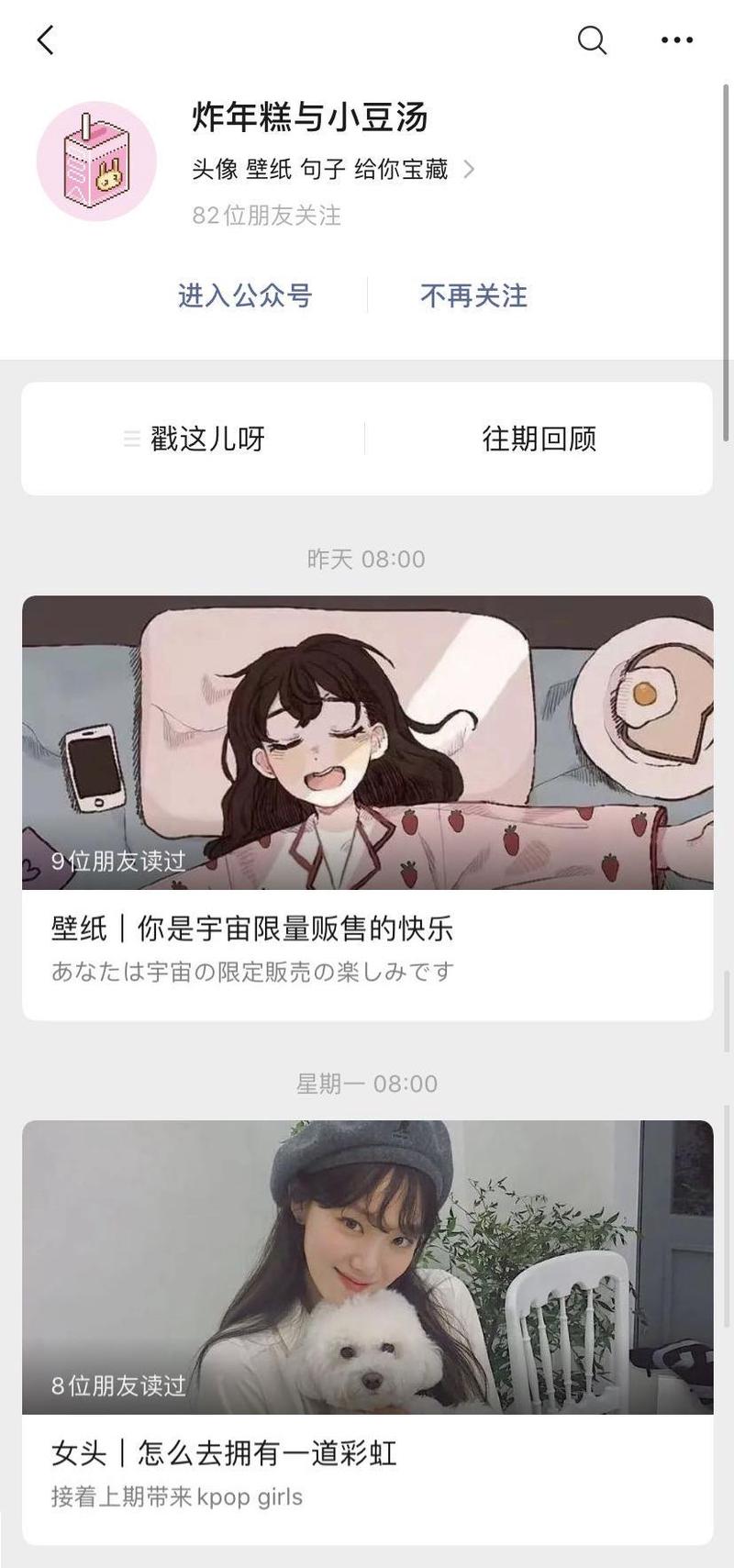Open the 戳这儿呀 menu
The image size is (734, 1568).
pyautogui.click(x=195, y=439)
